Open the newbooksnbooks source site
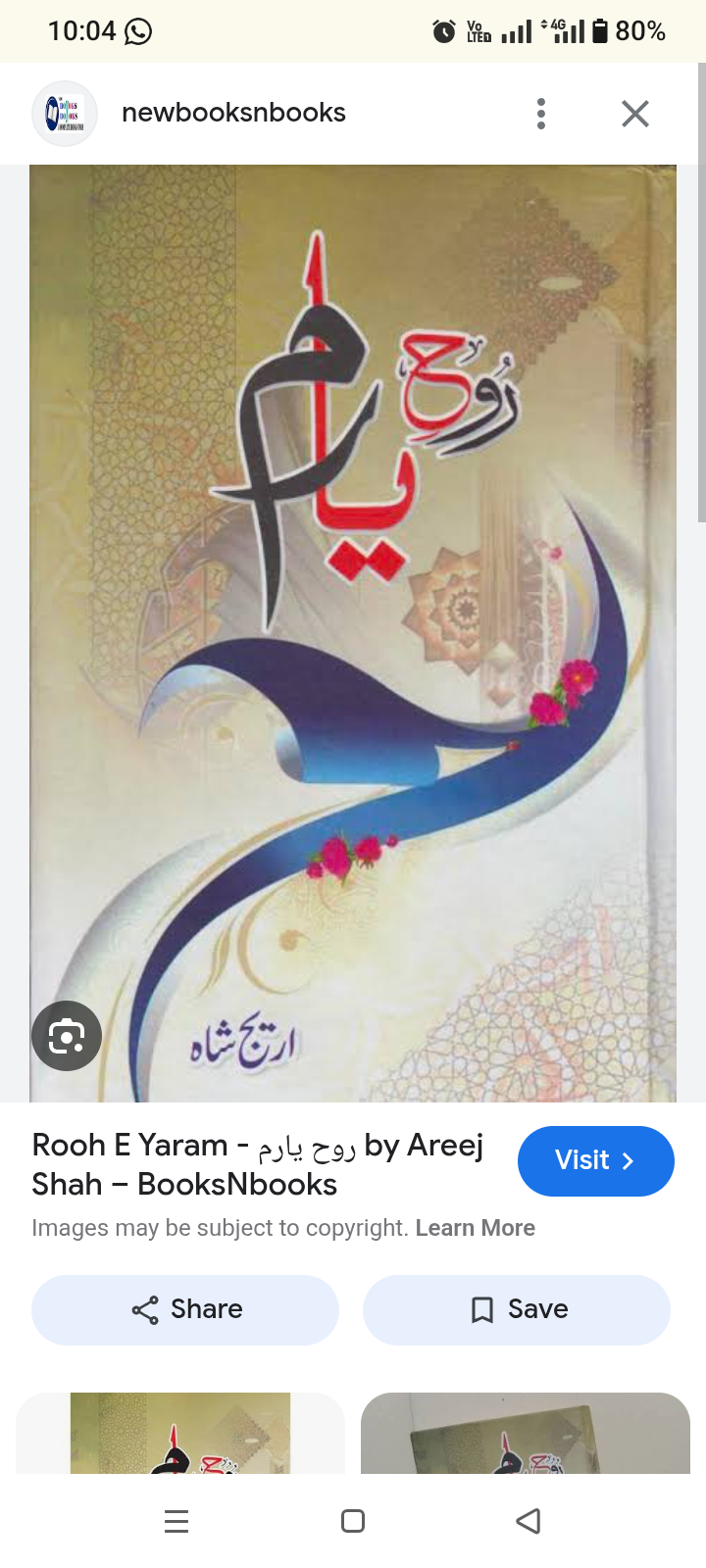 coord(233,113)
